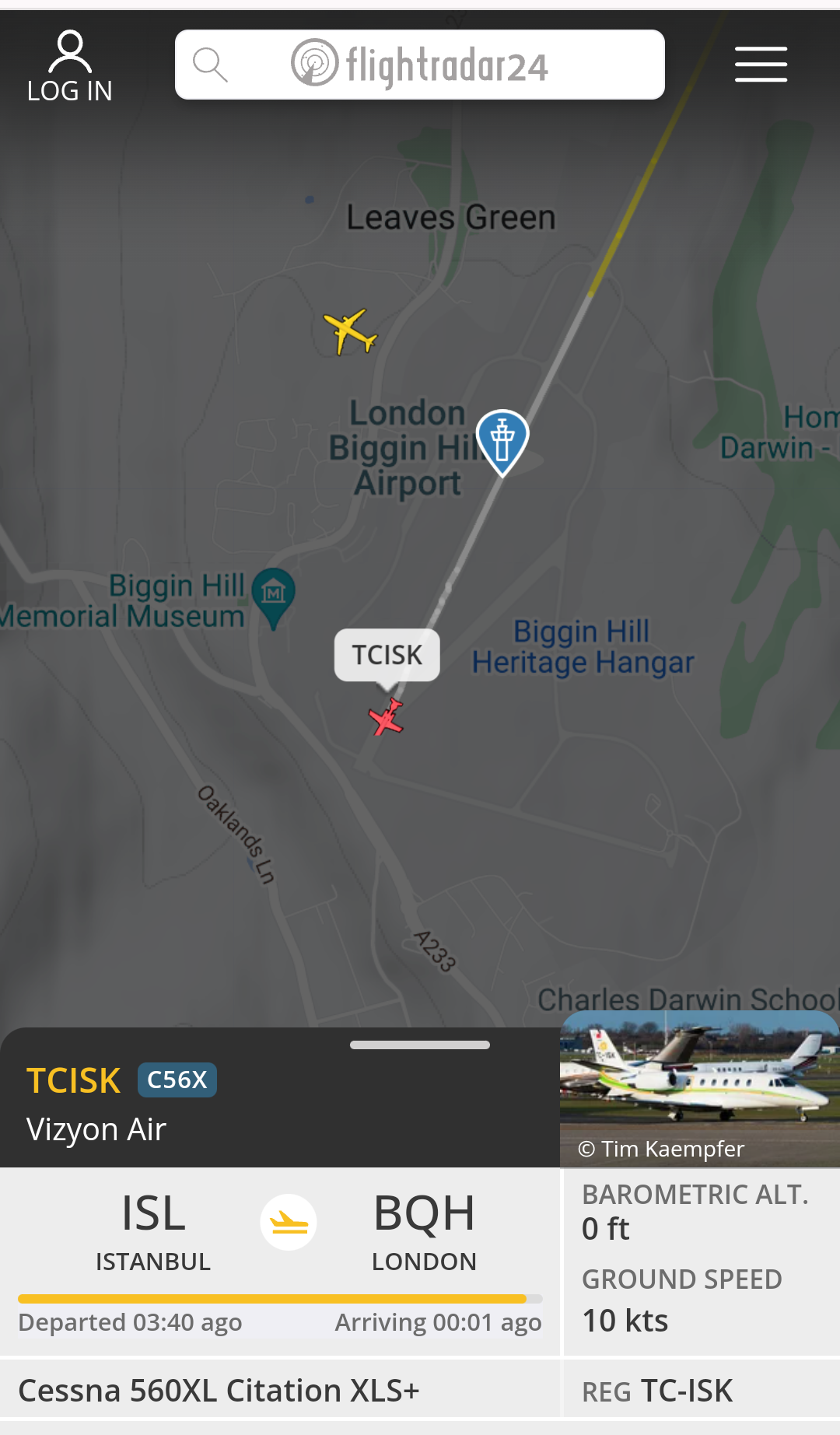Tap the TCISK map label bubble
The height and width of the screenshot is (1435, 840).
[387, 655]
